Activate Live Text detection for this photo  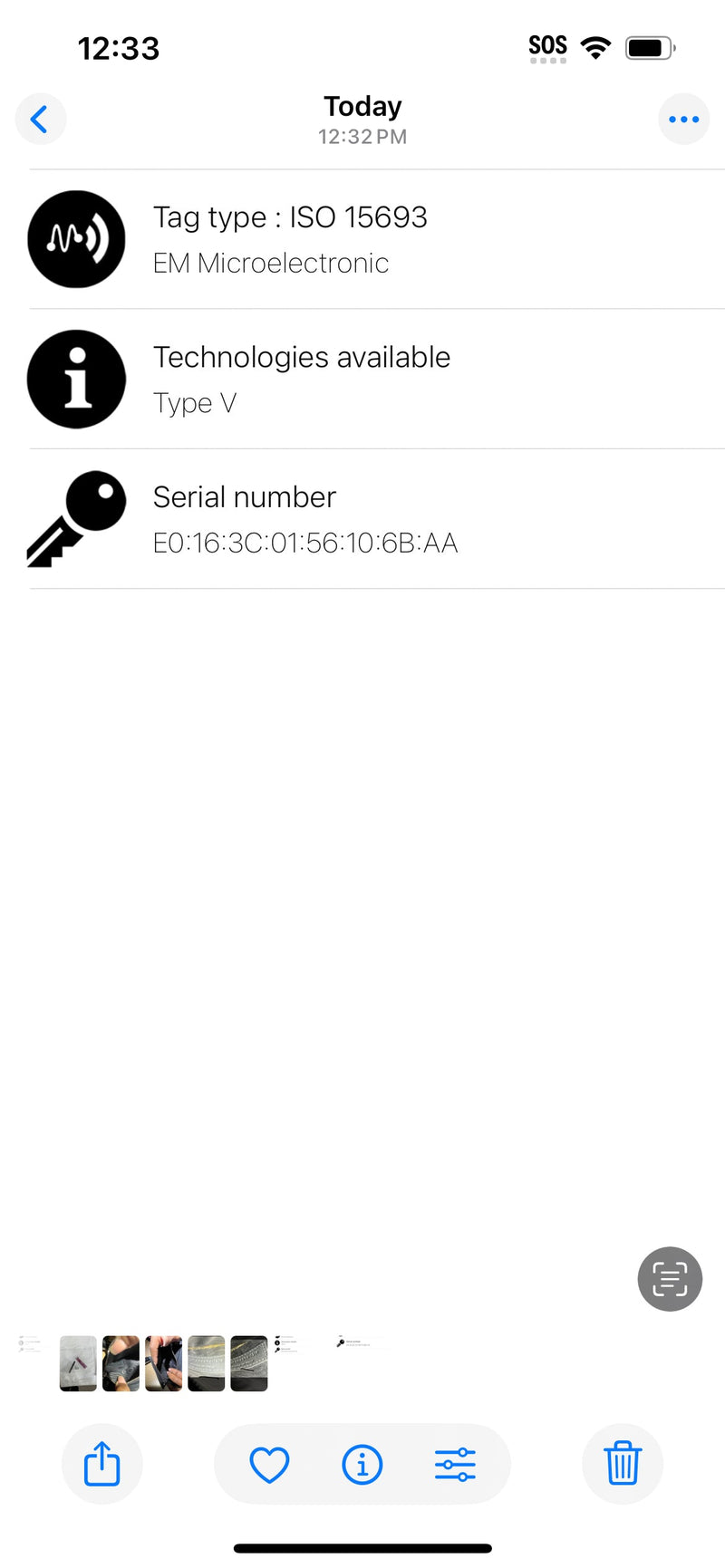point(670,1279)
